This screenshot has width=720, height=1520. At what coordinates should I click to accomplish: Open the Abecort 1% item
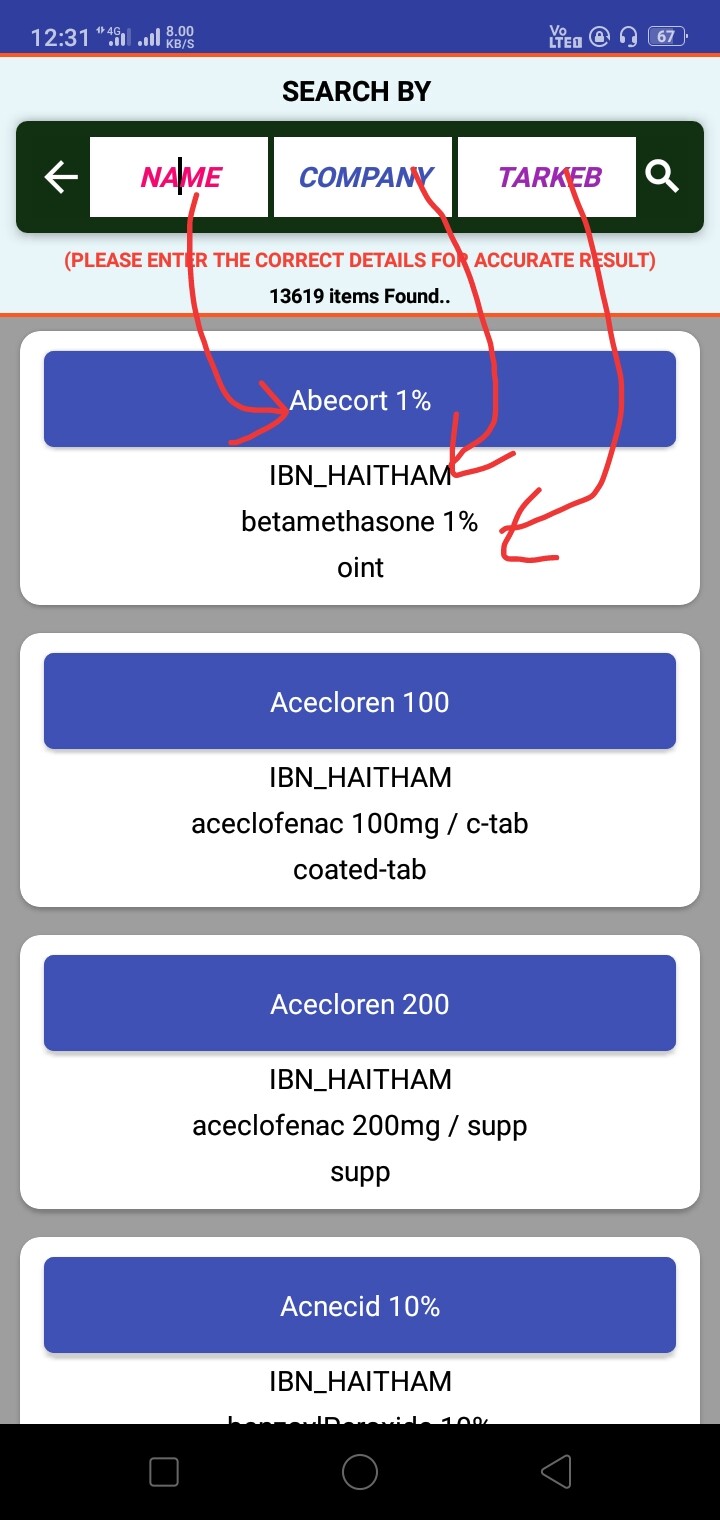[360, 400]
